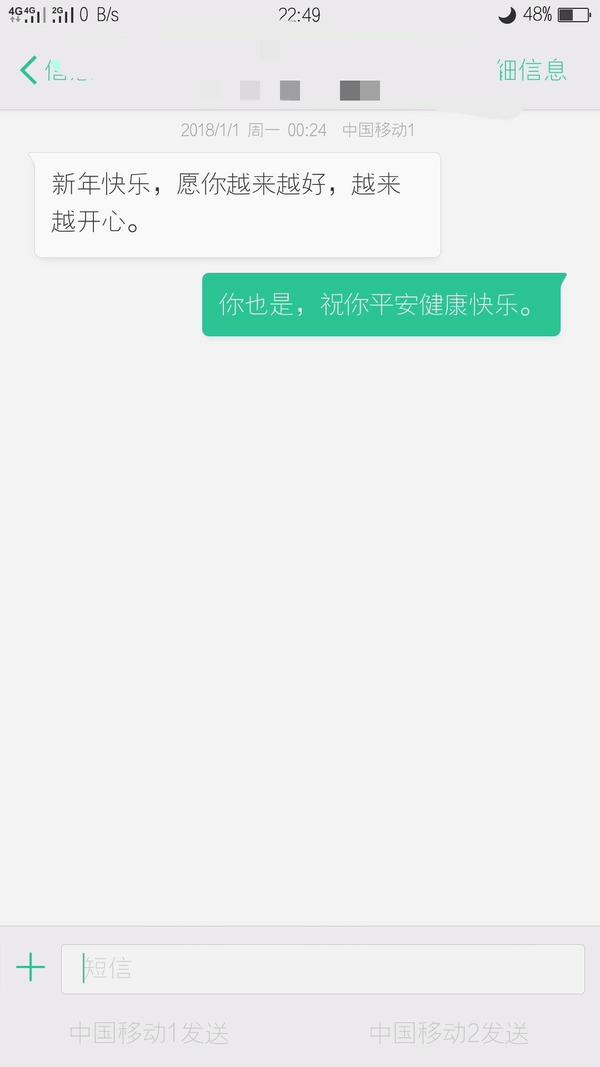Send via 中国移动1发送

point(149,1033)
